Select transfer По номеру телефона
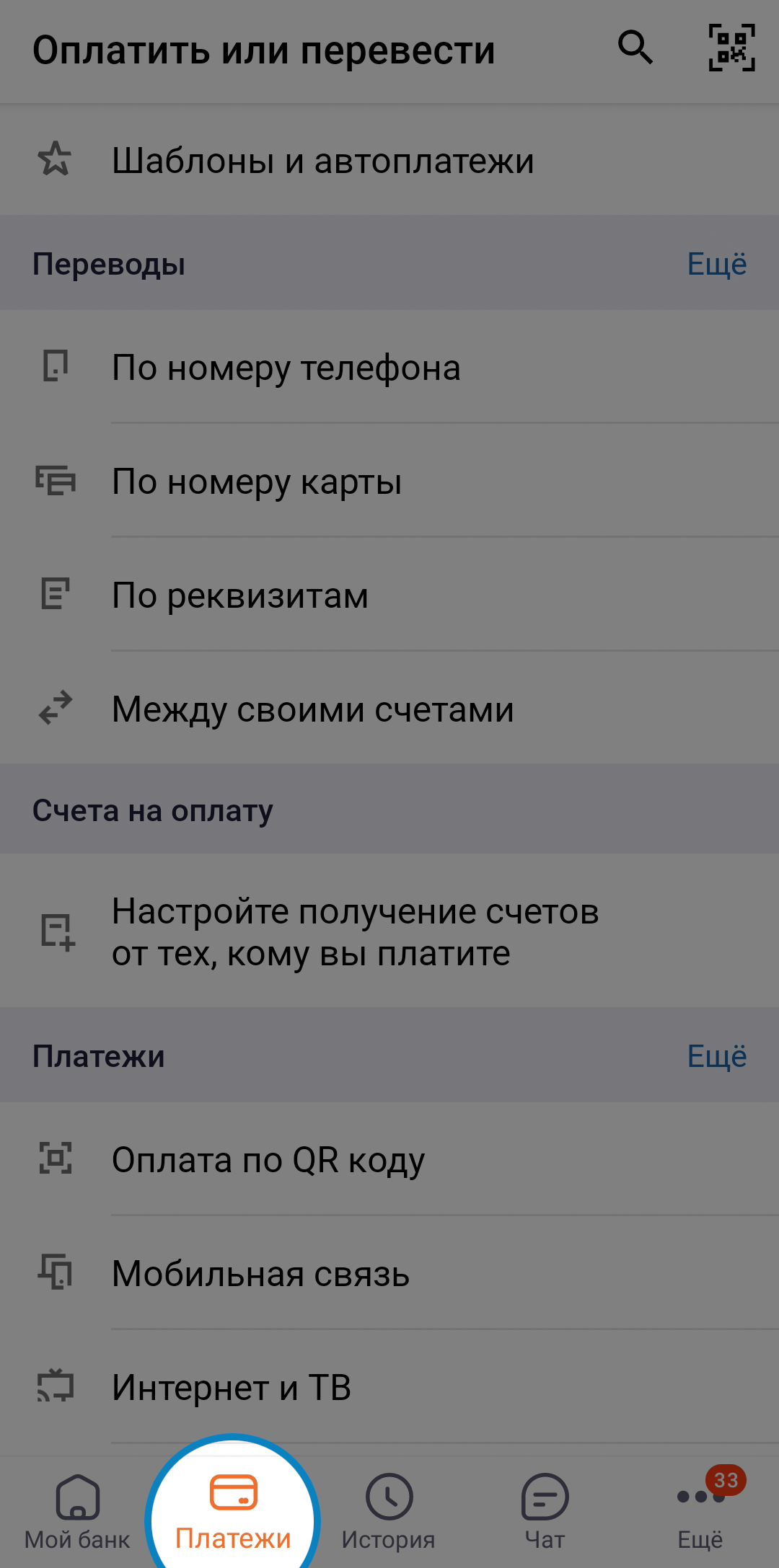 (389, 367)
